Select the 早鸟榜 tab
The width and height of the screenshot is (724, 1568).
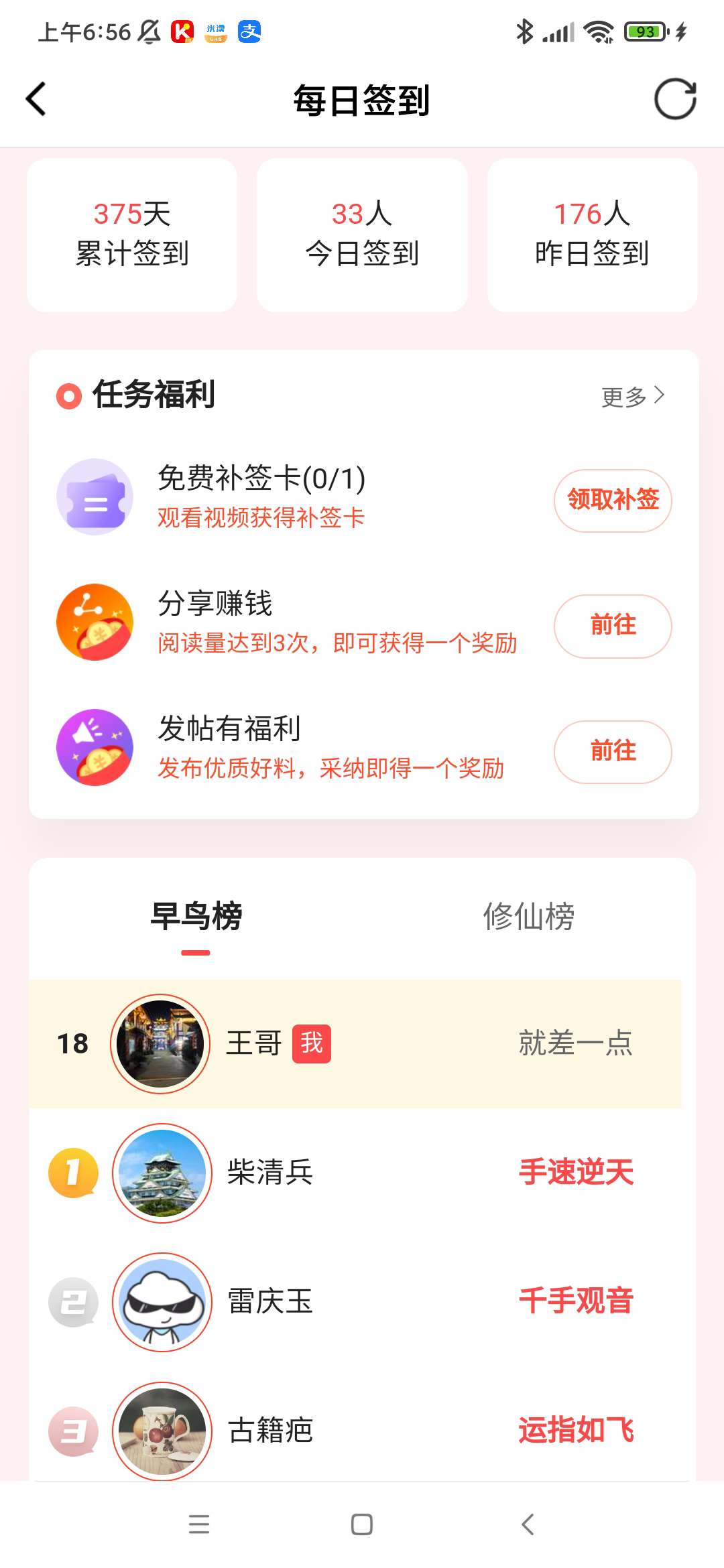(196, 917)
